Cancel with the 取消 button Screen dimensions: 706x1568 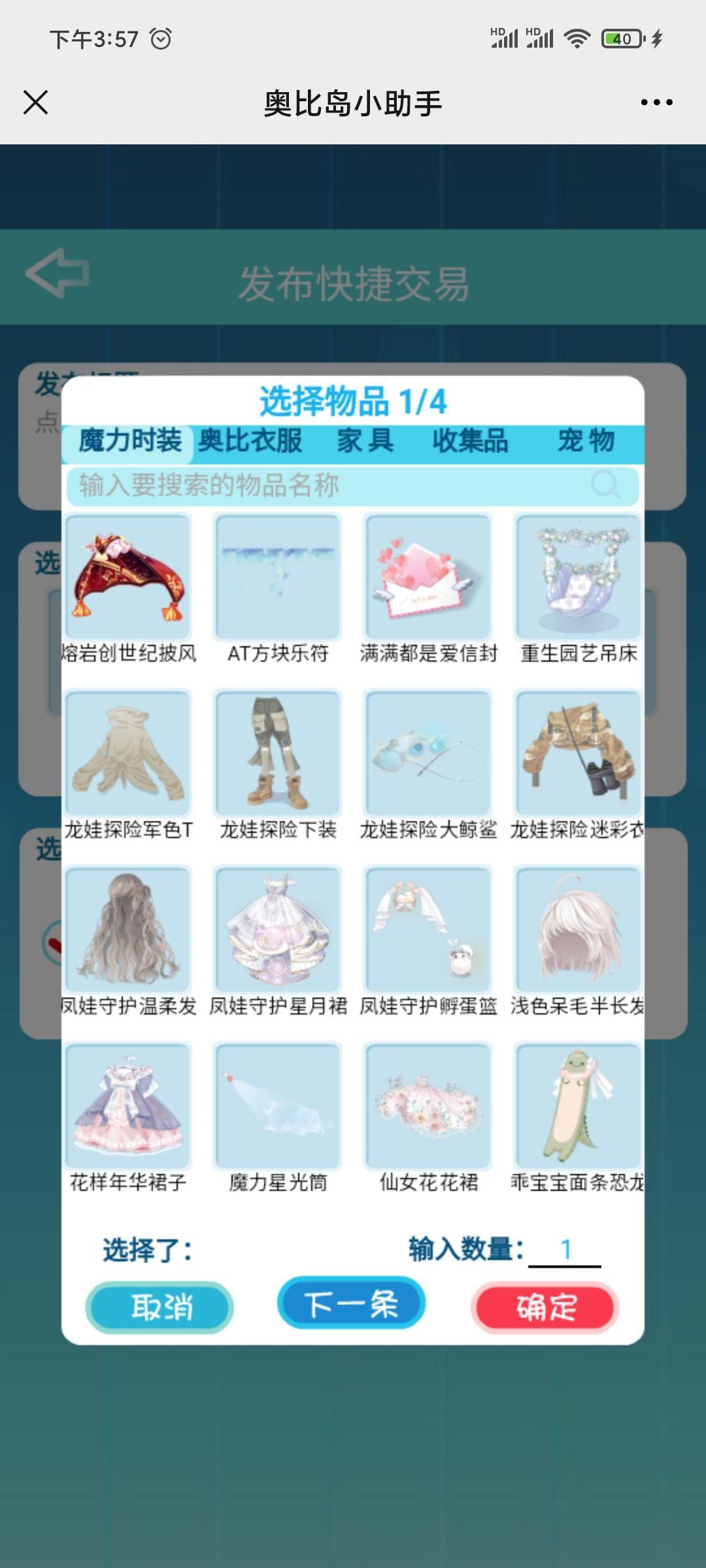[160, 1307]
